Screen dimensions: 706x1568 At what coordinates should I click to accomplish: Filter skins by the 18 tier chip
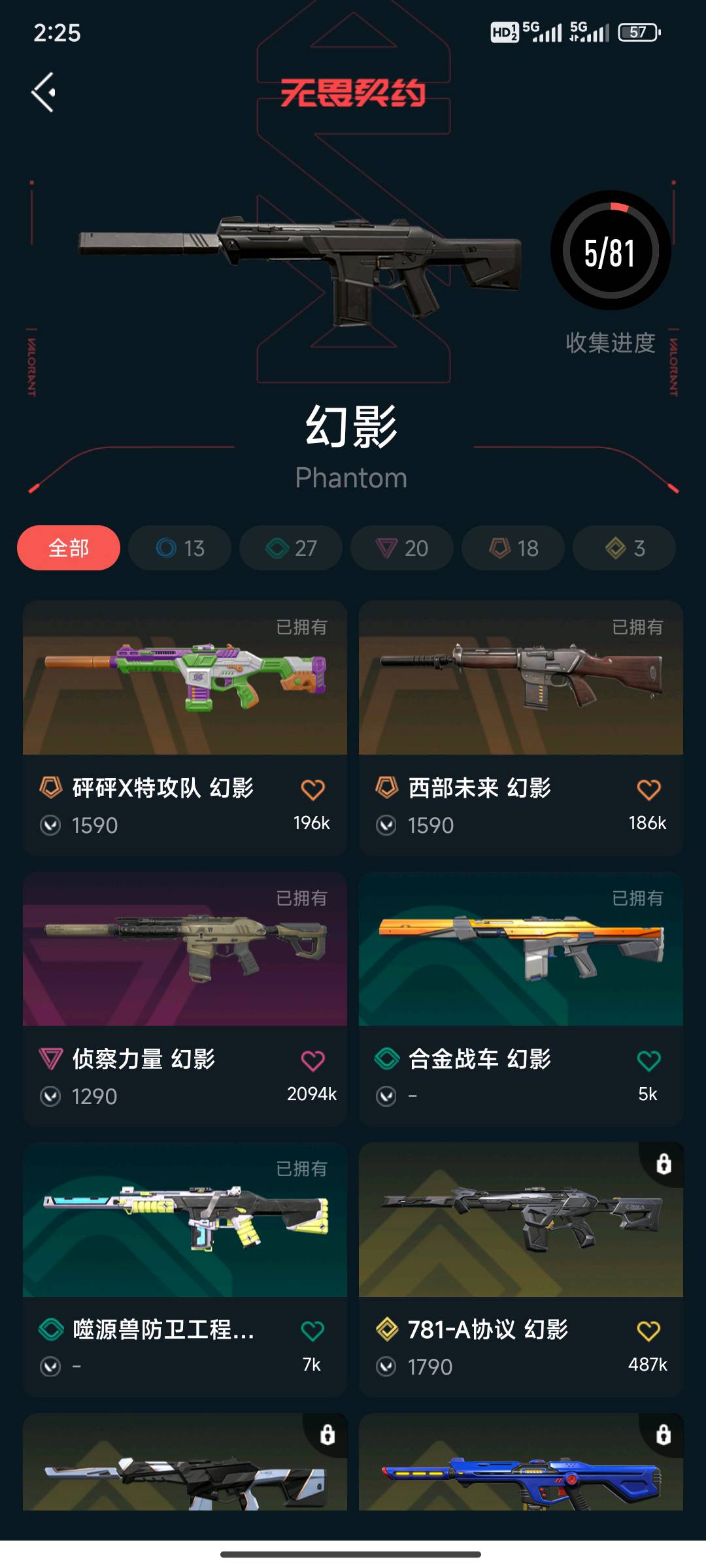pos(513,547)
